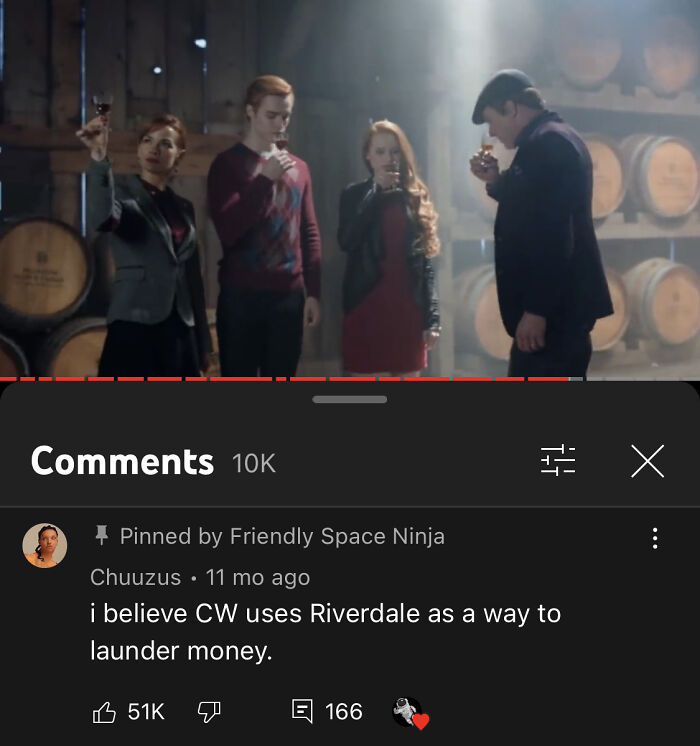
Task: Tap the video player above the comments
Action: [350, 190]
